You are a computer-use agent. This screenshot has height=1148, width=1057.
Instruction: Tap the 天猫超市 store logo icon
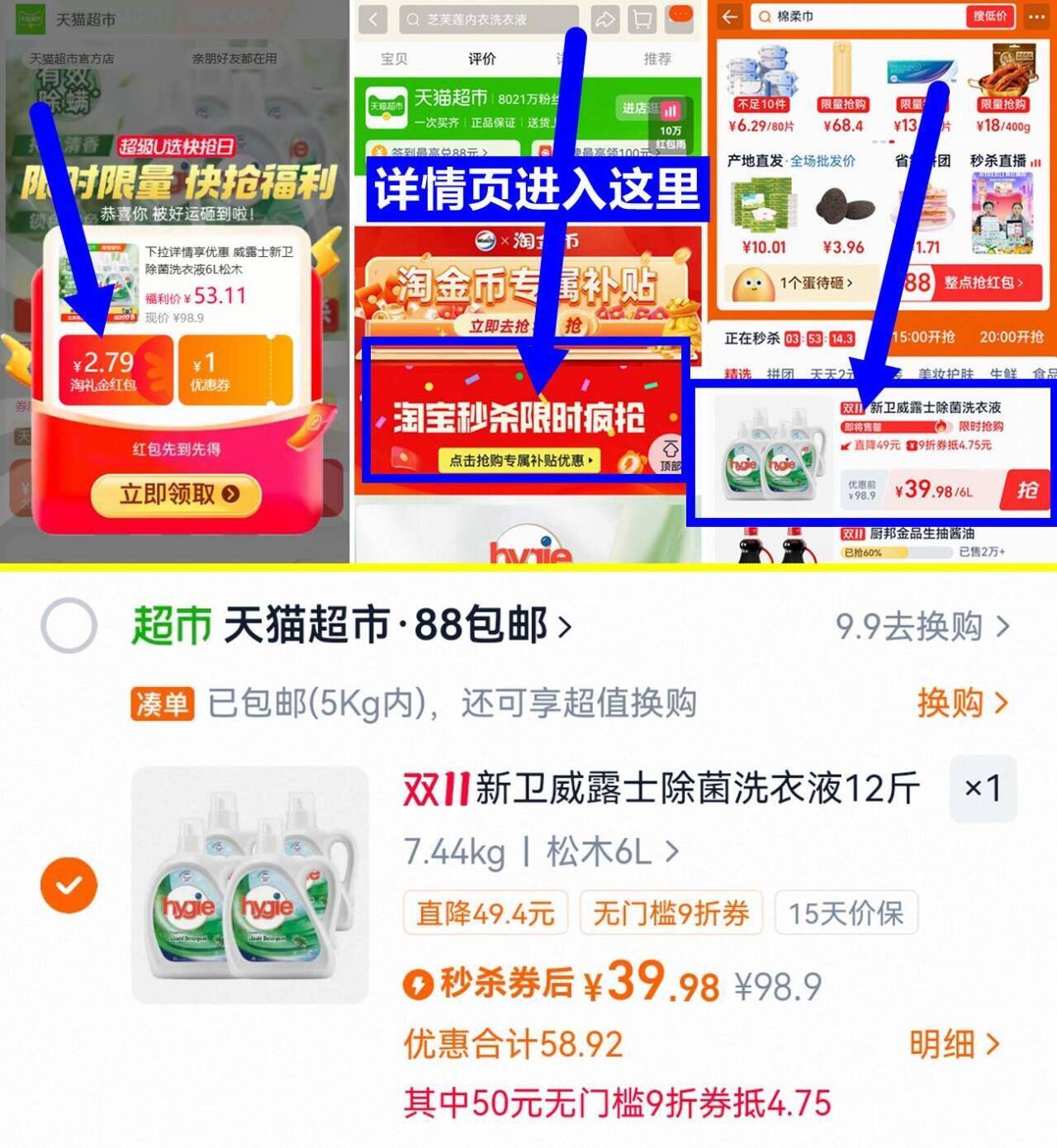click(385, 106)
